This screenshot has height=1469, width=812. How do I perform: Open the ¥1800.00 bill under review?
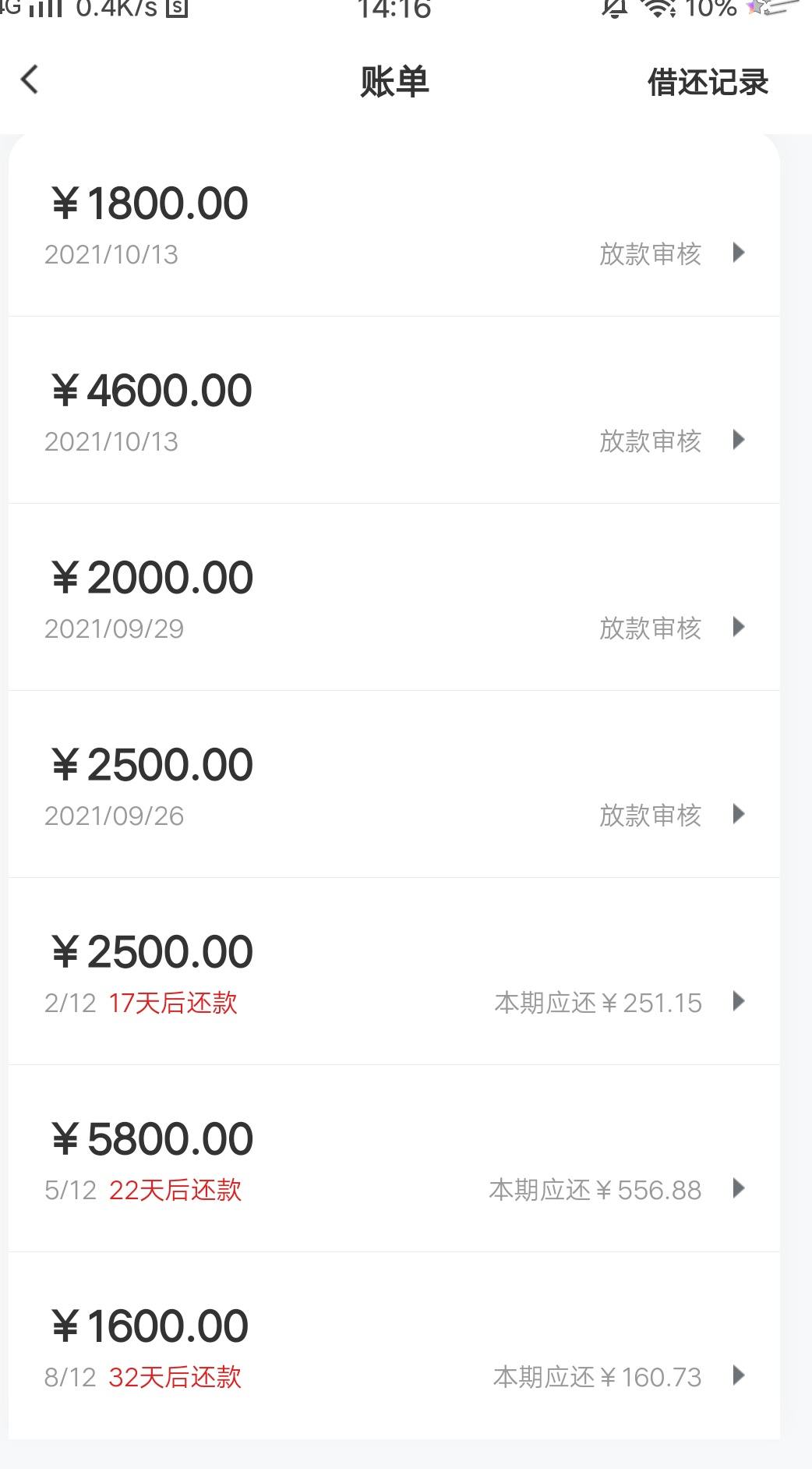(x=394, y=225)
